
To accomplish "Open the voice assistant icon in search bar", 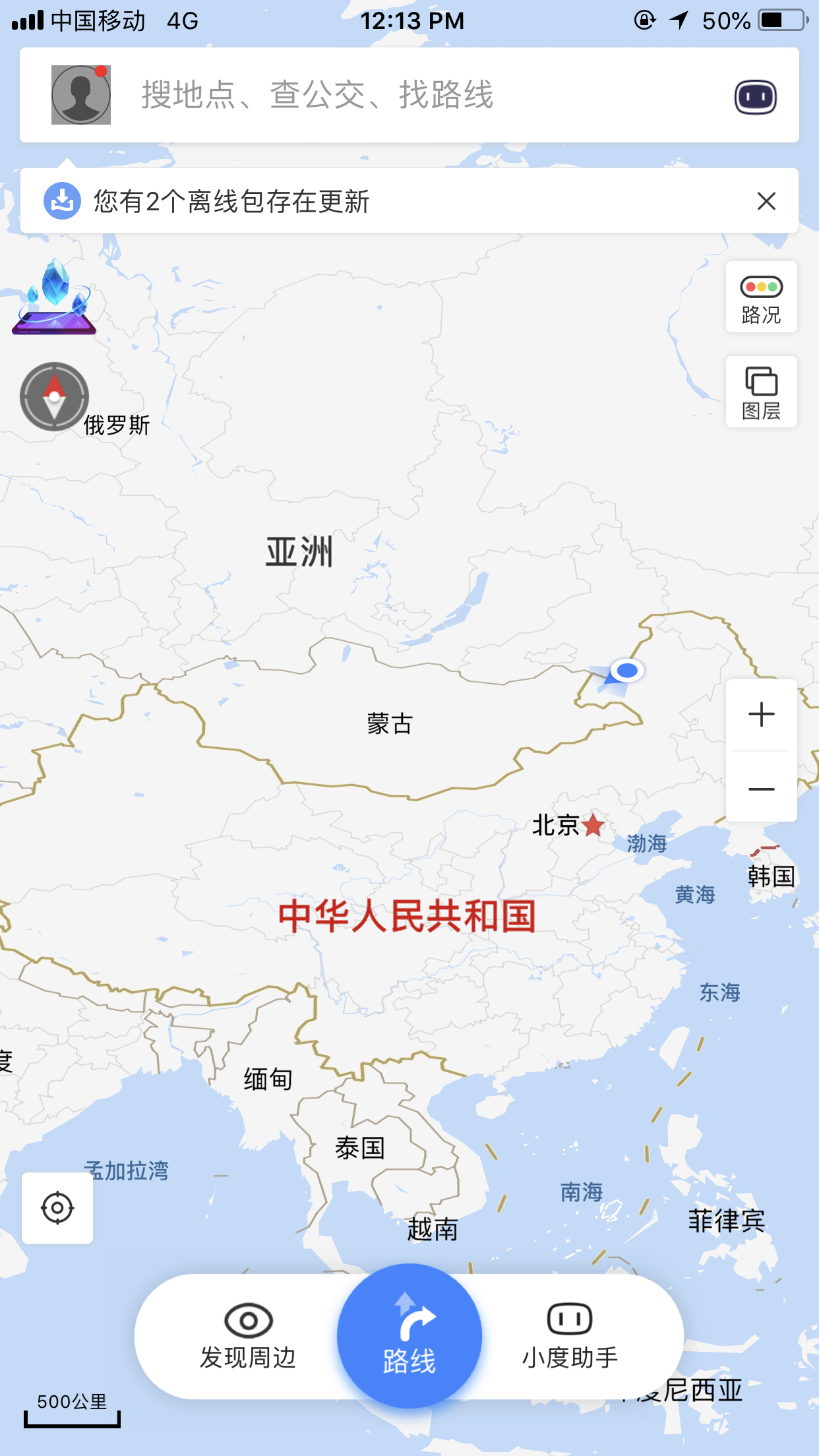I will pyautogui.click(x=756, y=98).
